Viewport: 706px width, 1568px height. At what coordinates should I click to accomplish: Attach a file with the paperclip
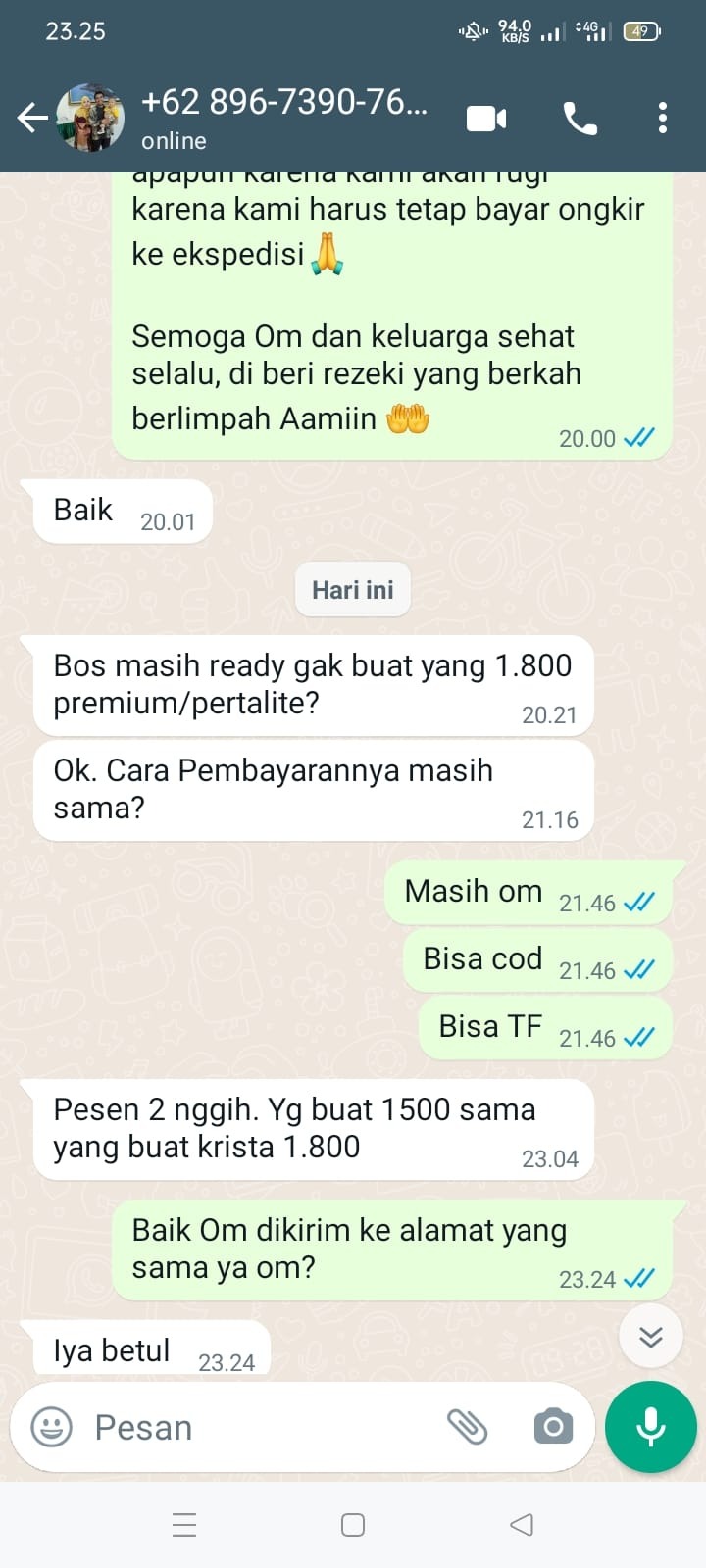pyautogui.click(x=468, y=1427)
